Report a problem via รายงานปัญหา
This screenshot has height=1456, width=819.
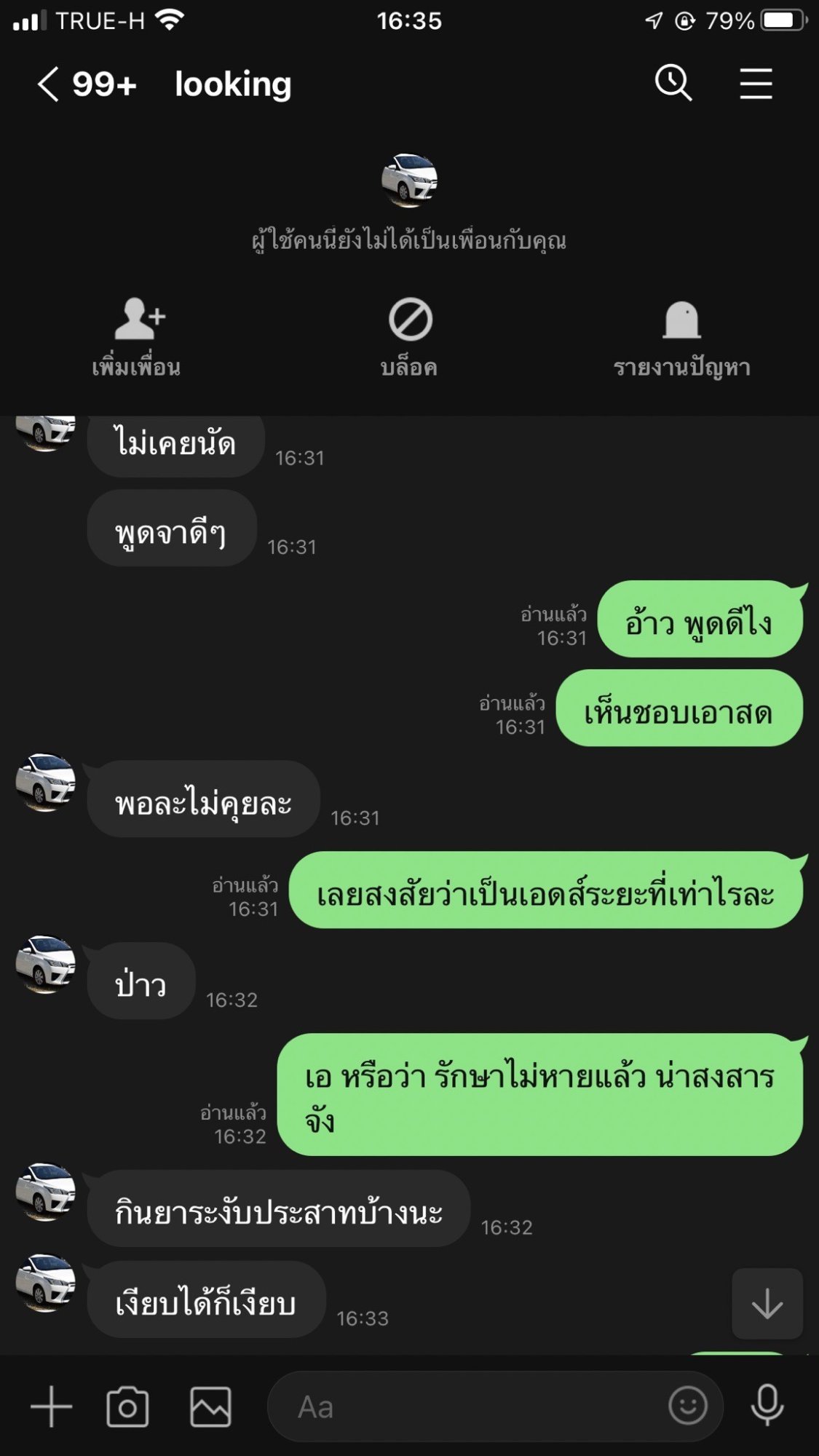tap(682, 337)
